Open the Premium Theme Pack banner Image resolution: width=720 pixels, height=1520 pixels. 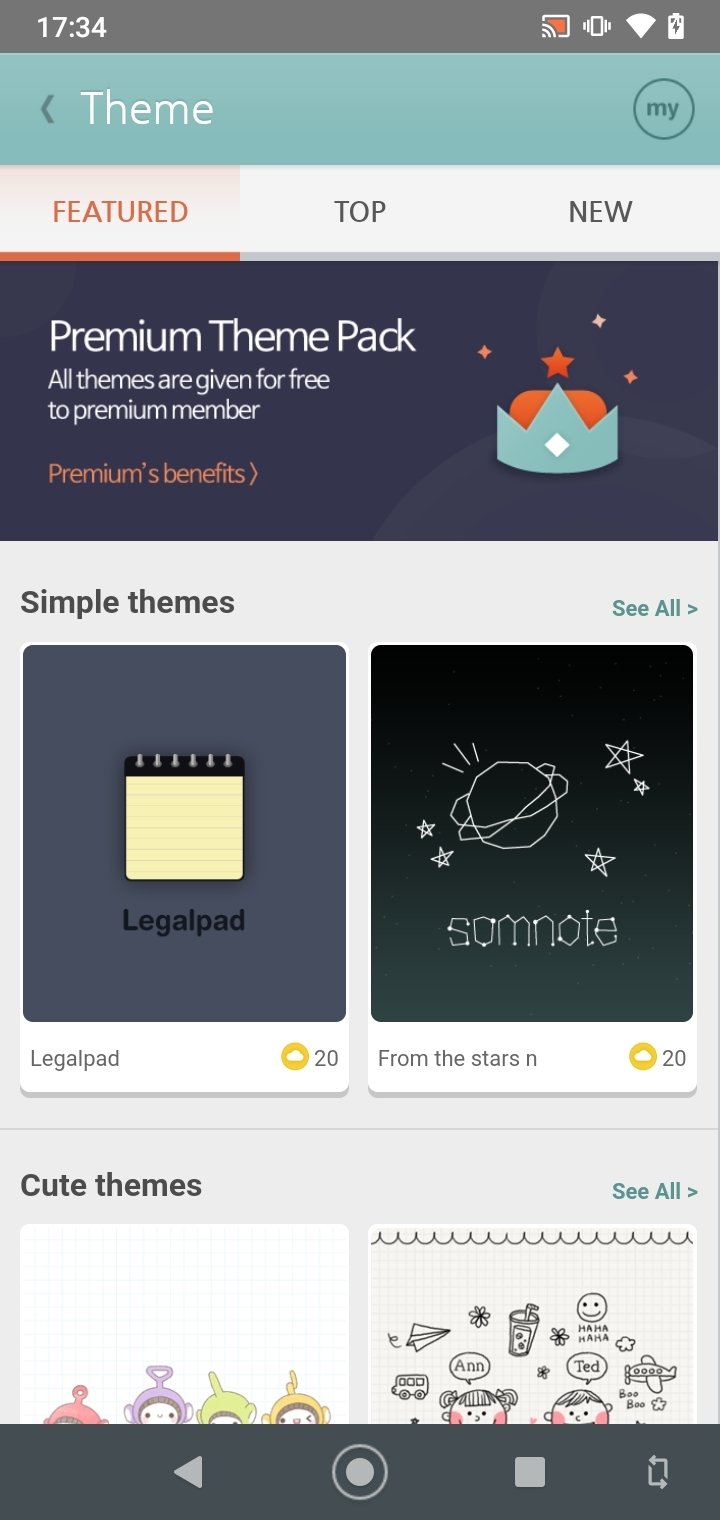[360, 400]
